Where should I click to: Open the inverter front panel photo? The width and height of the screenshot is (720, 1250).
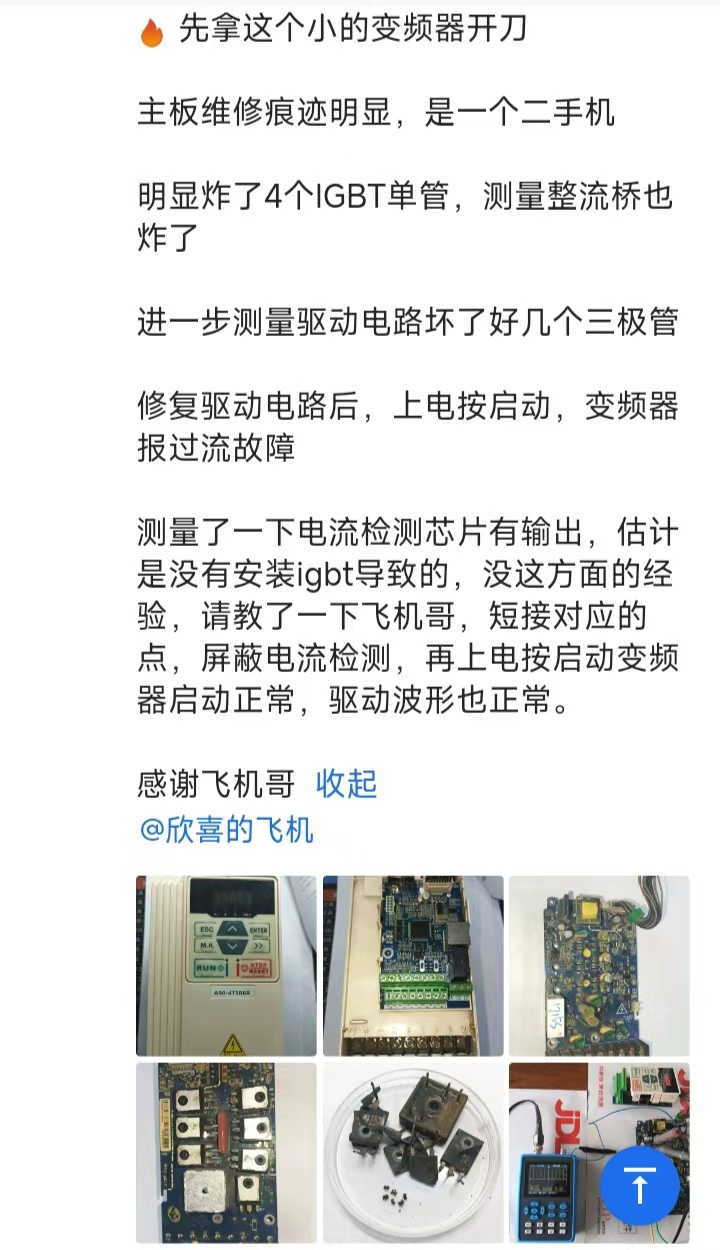click(226, 965)
